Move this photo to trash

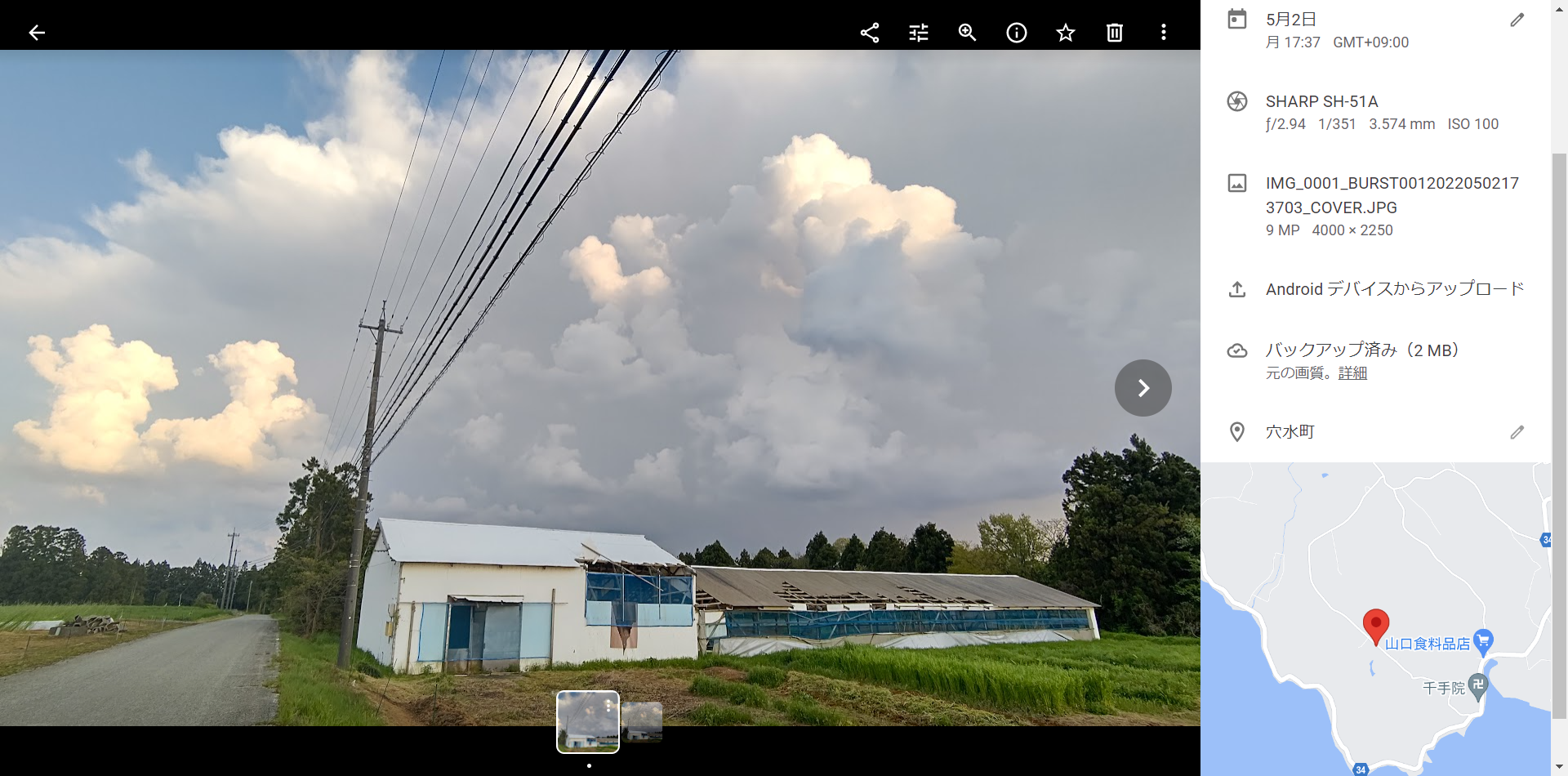(x=1115, y=33)
